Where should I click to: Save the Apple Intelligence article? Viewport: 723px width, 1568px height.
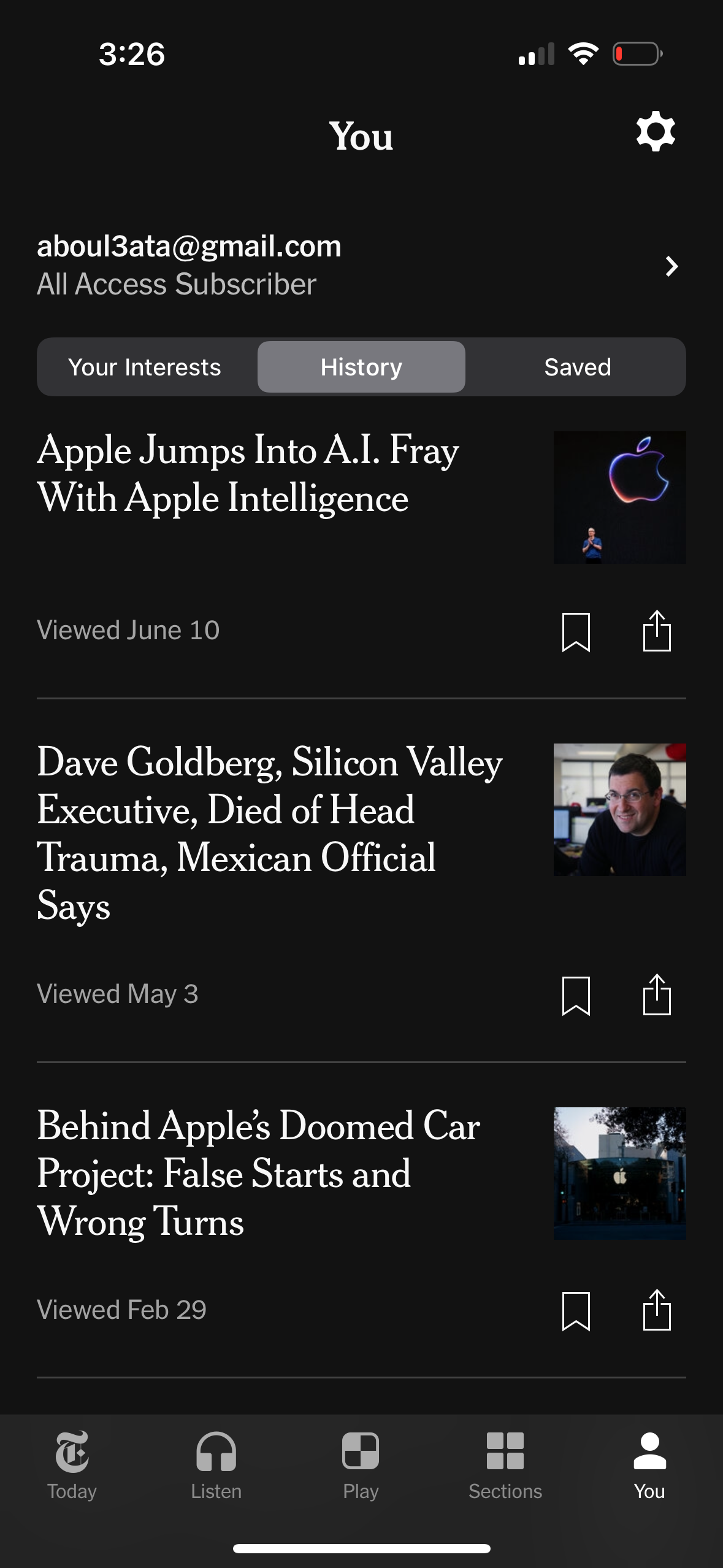tap(577, 631)
